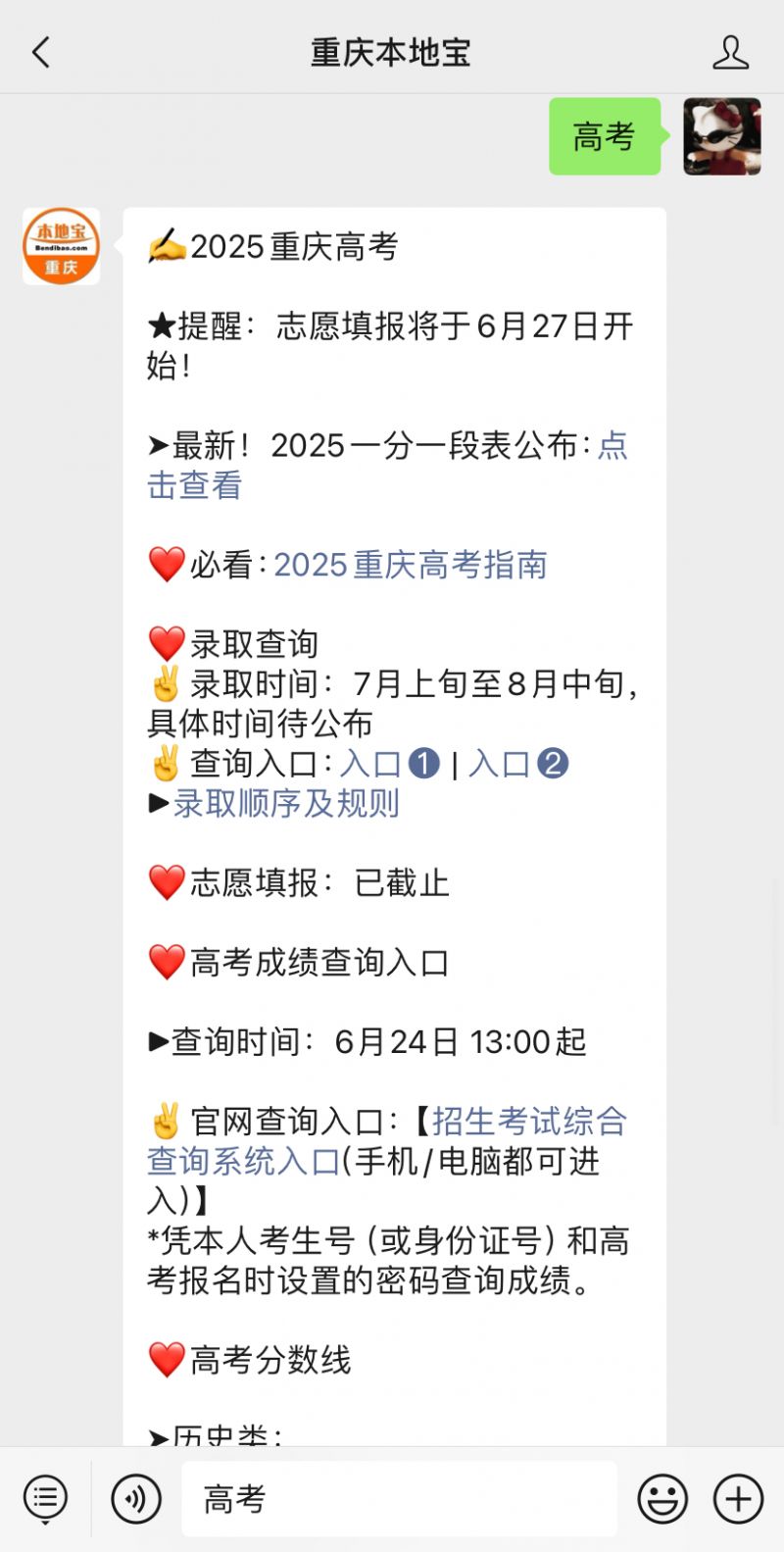
Task: Switch to voice input
Action: [136, 1499]
